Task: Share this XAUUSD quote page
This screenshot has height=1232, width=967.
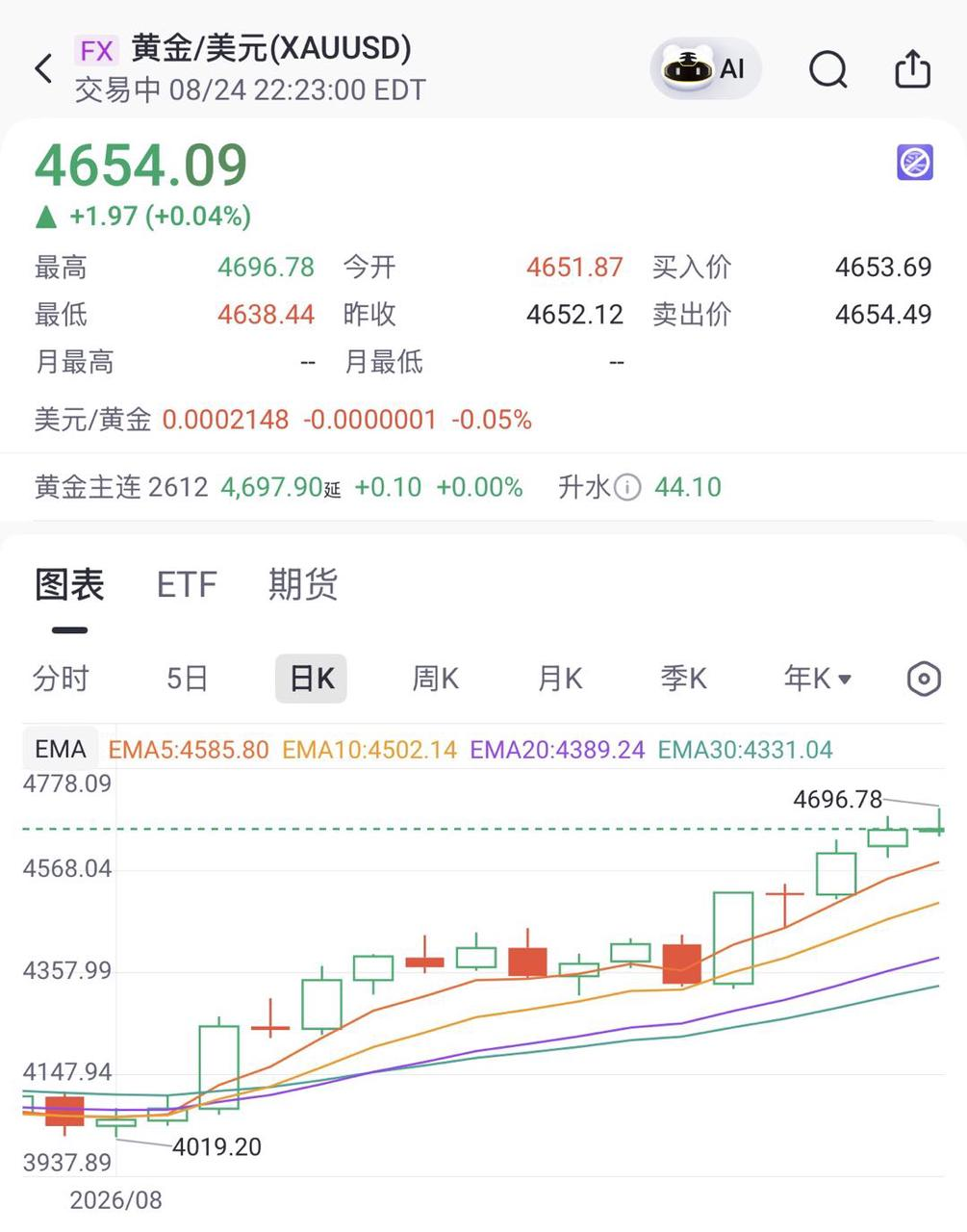Action: (x=912, y=68)
